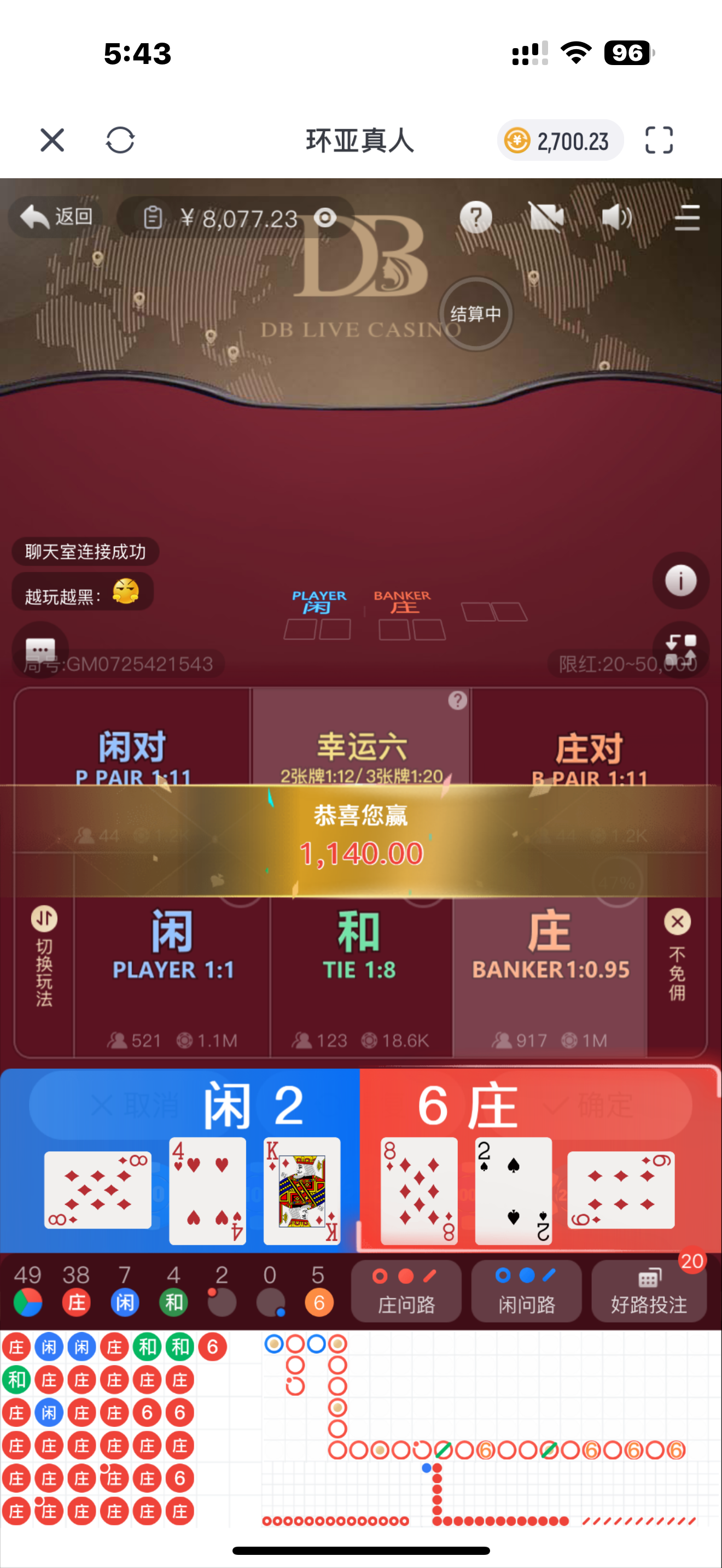Mute the game sound

click(616, 217)
